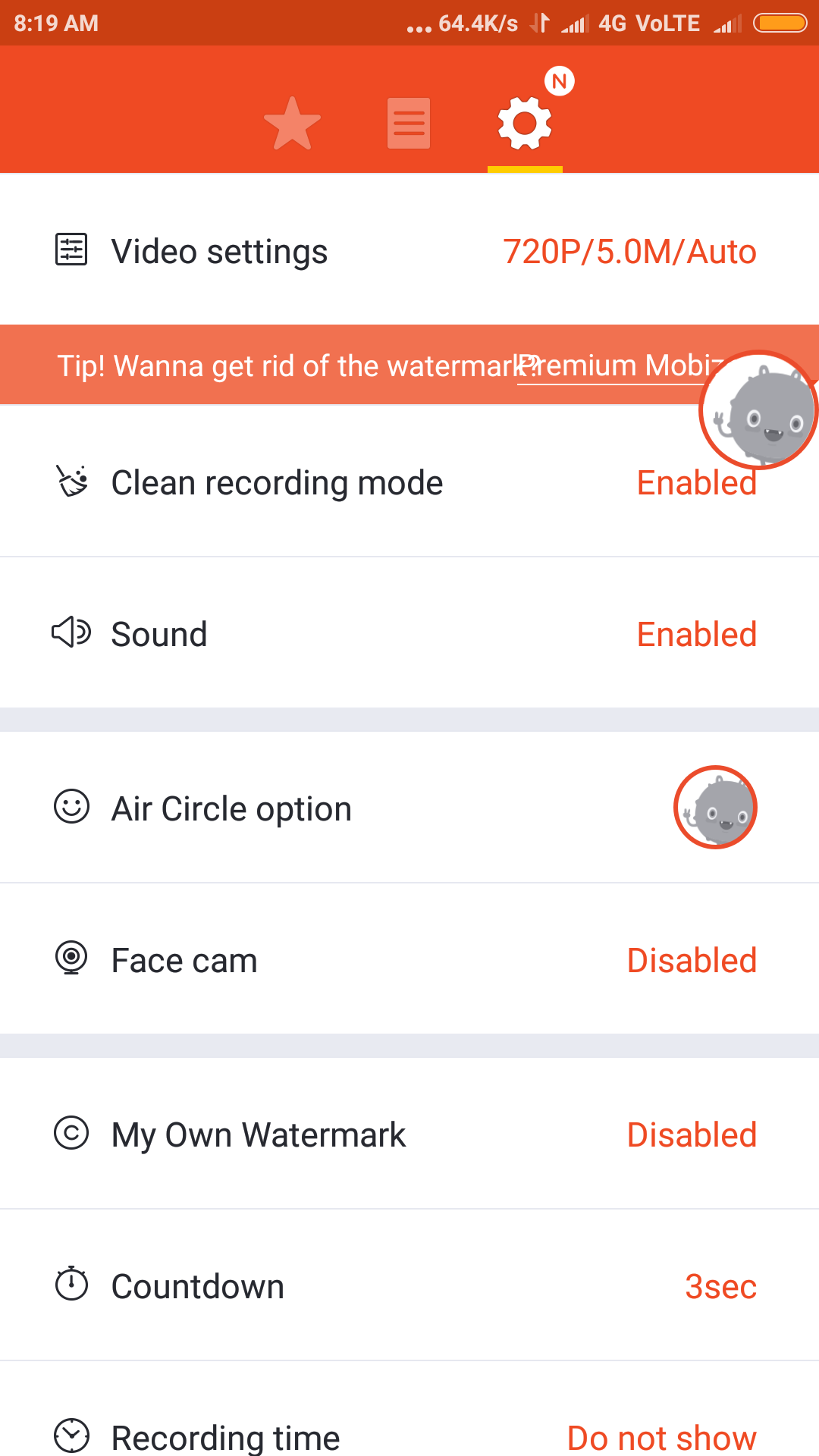Open Recording time setting
The image size is (819, 1456).
pos(409,1435)
